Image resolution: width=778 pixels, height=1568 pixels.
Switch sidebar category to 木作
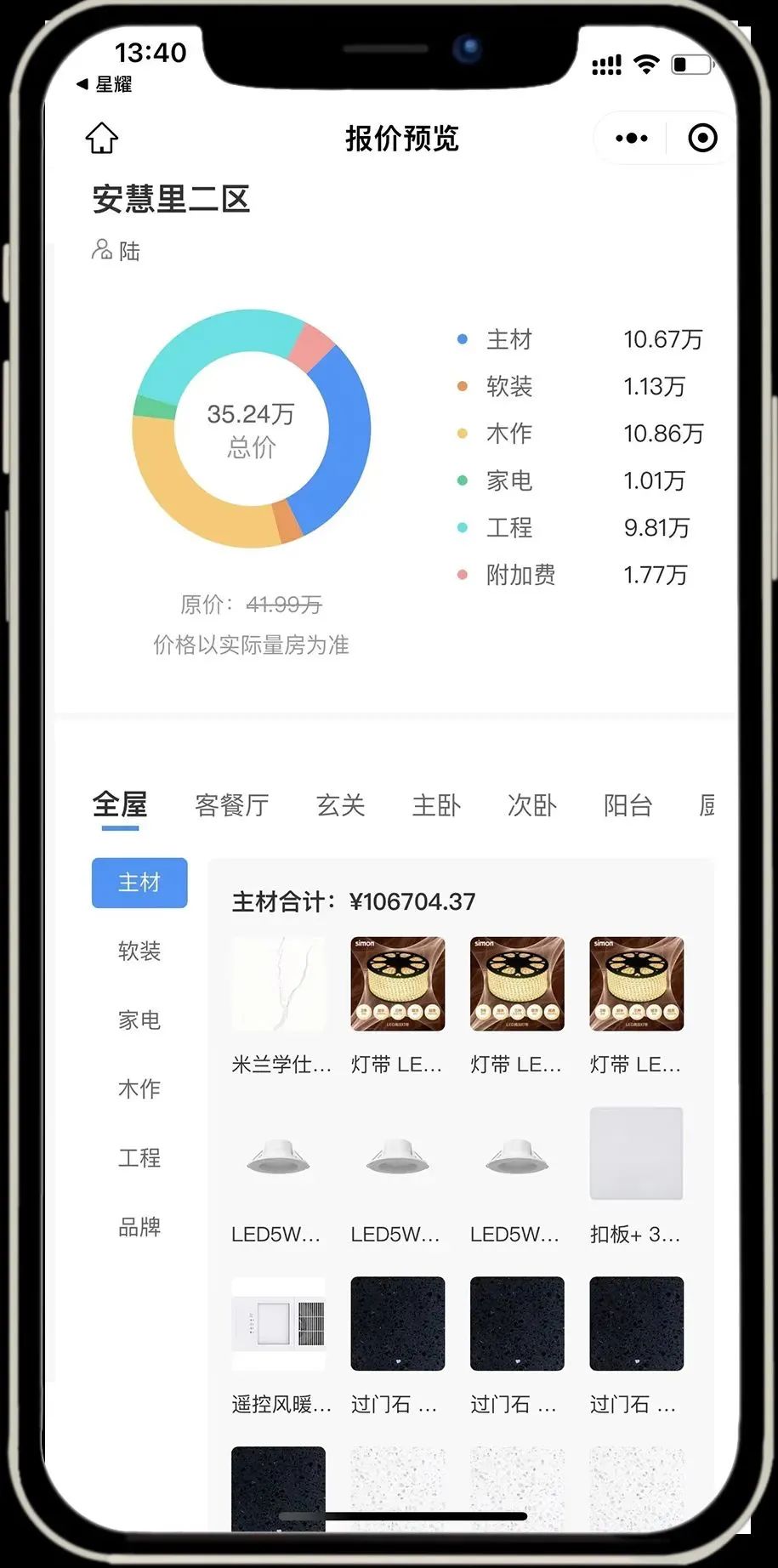[x=139, y=1088]
